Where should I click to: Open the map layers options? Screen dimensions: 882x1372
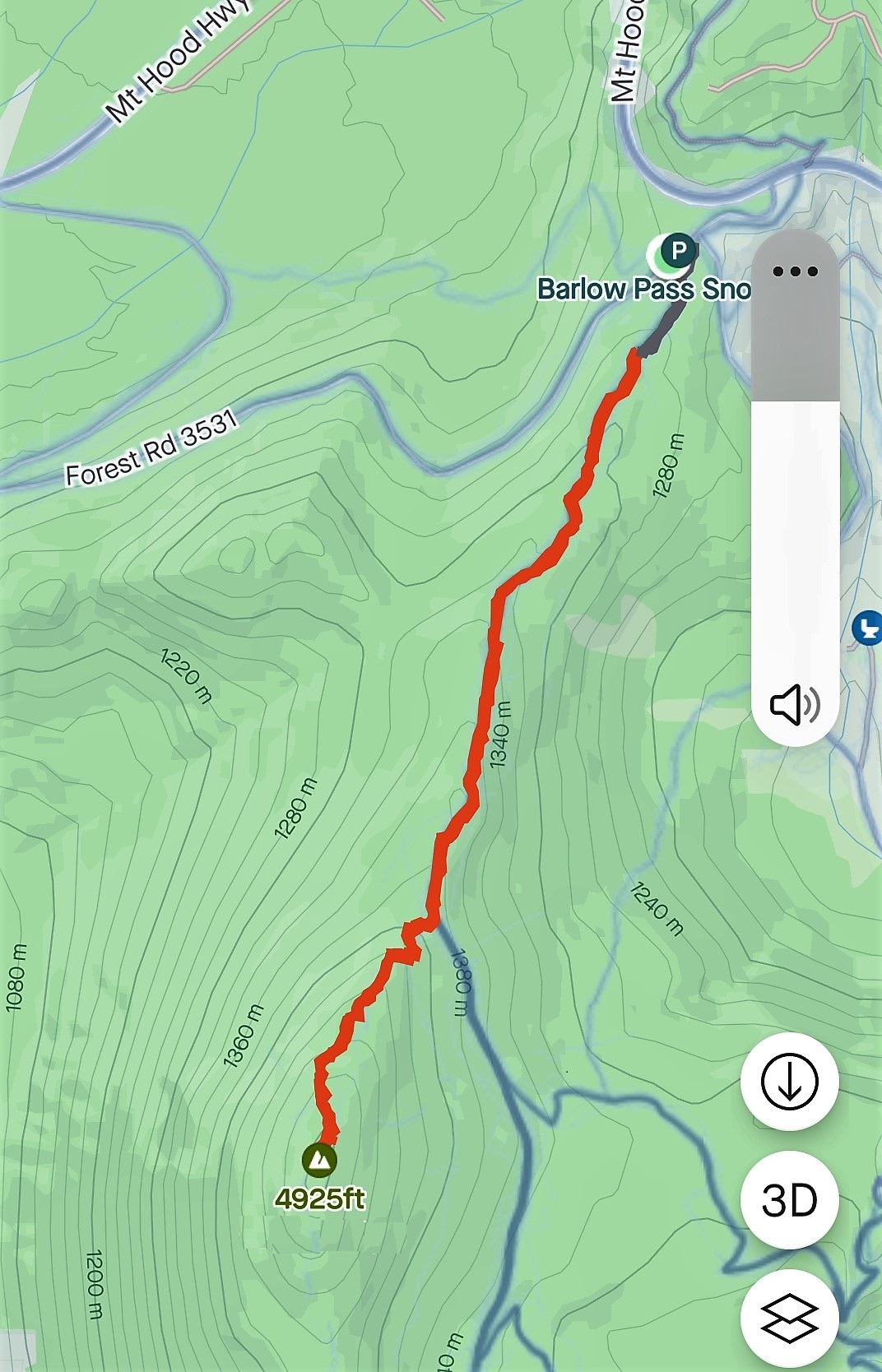[x=789, y=1319]
